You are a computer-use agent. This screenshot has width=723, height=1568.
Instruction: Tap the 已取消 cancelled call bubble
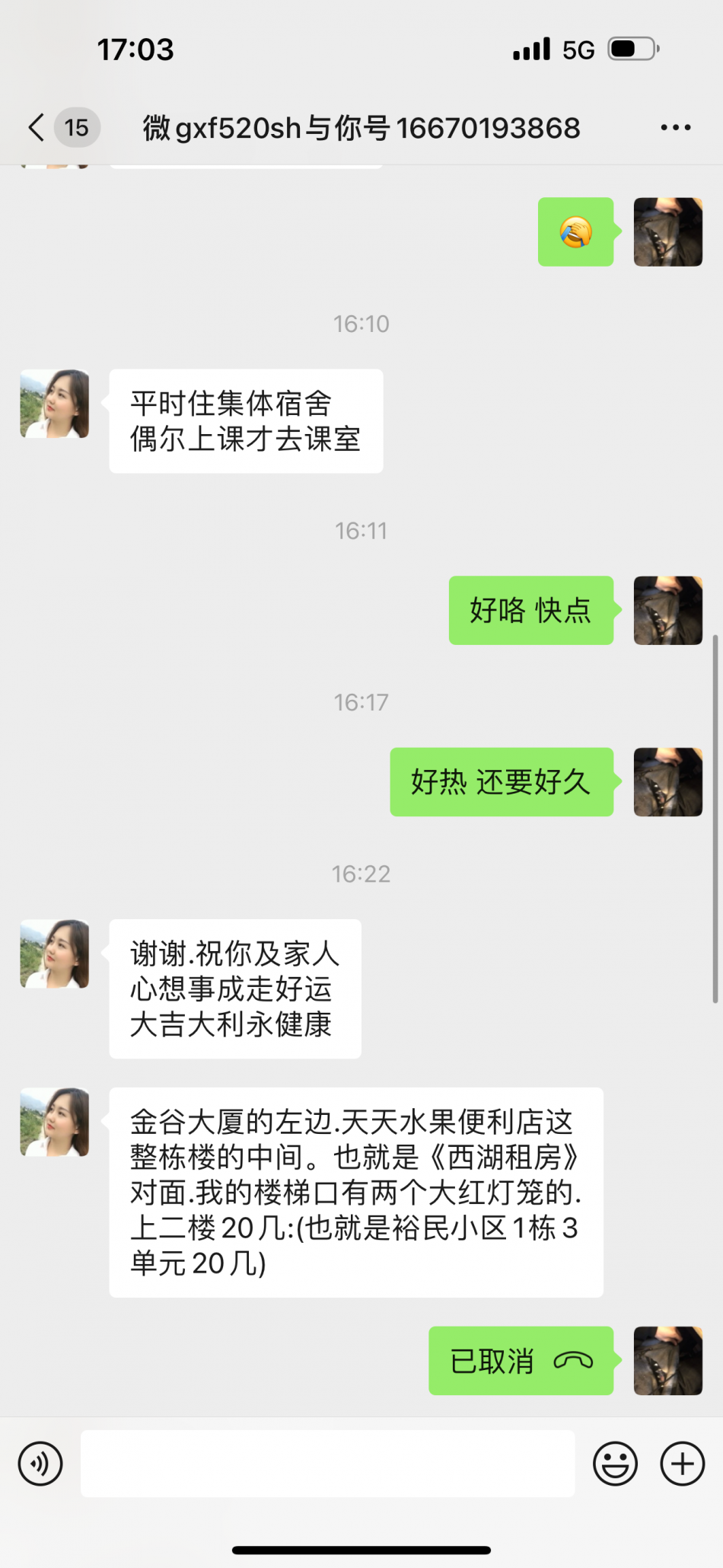[x=521, y=1361]
